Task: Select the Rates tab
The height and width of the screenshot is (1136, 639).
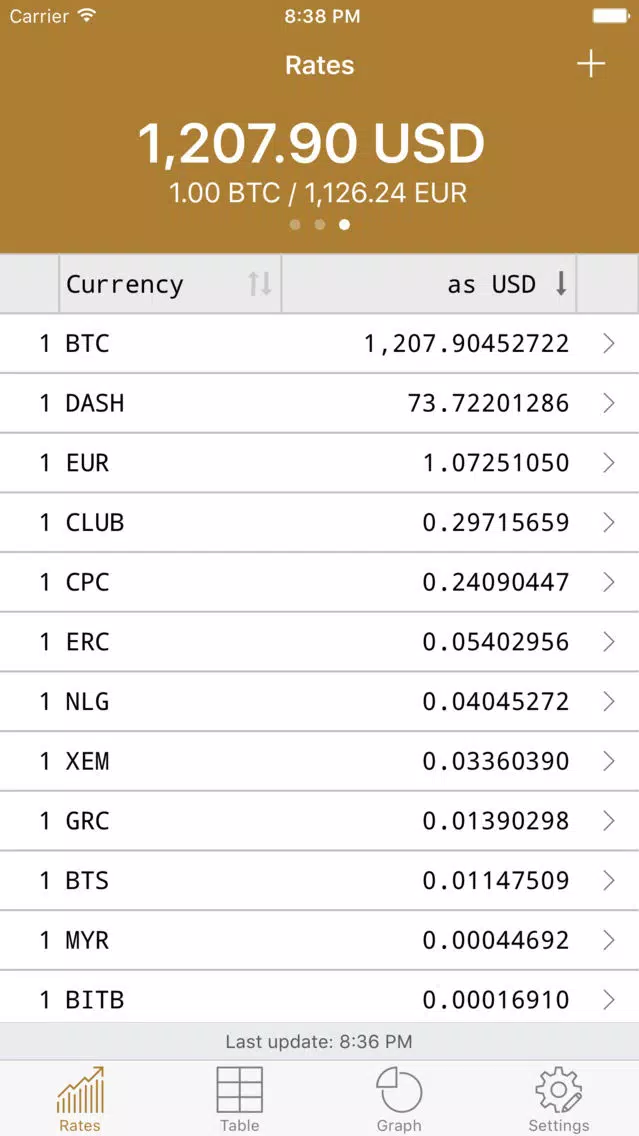Action: click(x=80, y=1099)
